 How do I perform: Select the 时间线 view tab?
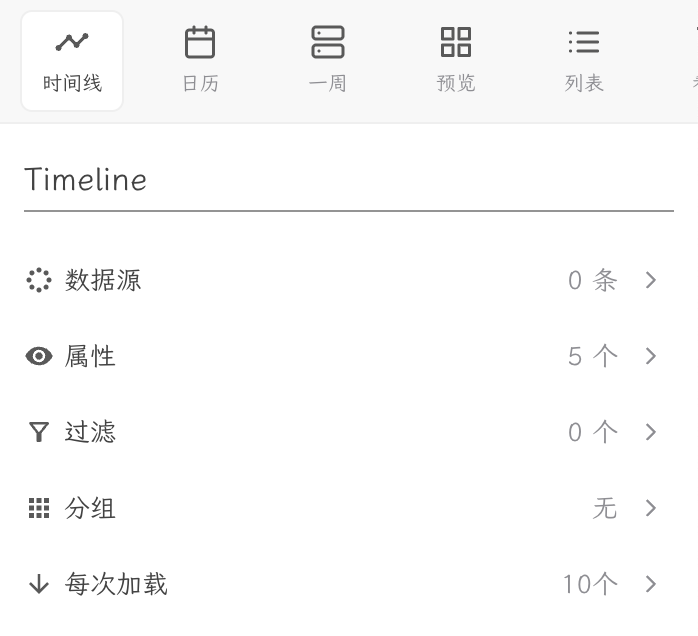click(x=72, y=61)
